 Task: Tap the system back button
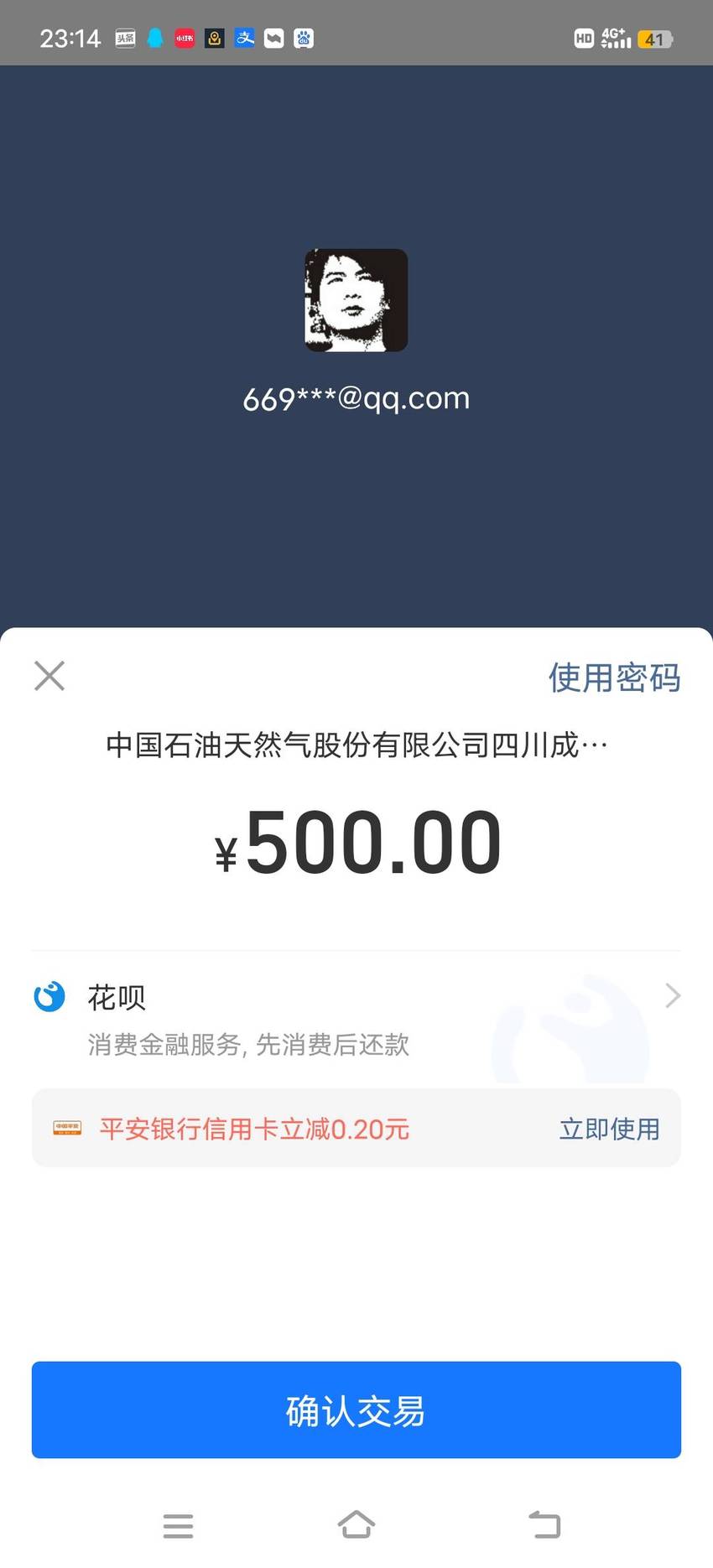click(x=544, y=1524)
